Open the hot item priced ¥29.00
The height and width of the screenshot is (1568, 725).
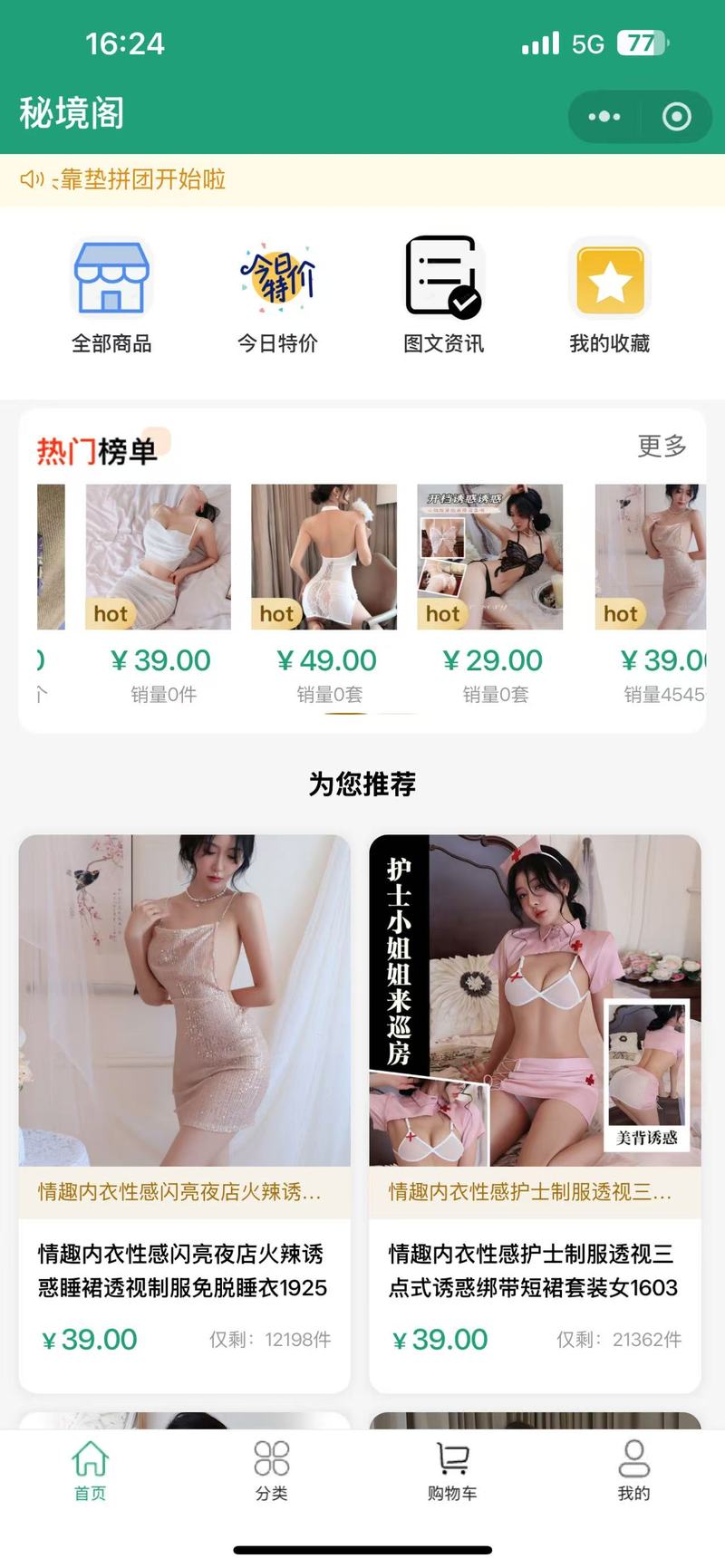[x=490, y=594]
